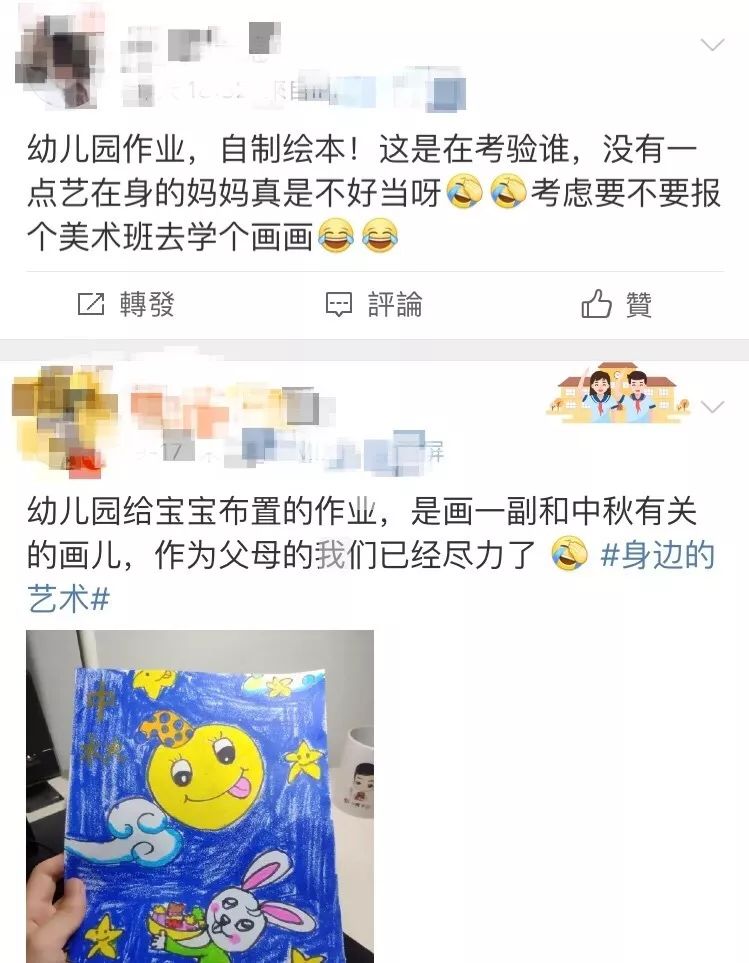The width and height of the screenshot is (749, 963).
Task: Repost the first post via 轉發
Action: (126, 305)
